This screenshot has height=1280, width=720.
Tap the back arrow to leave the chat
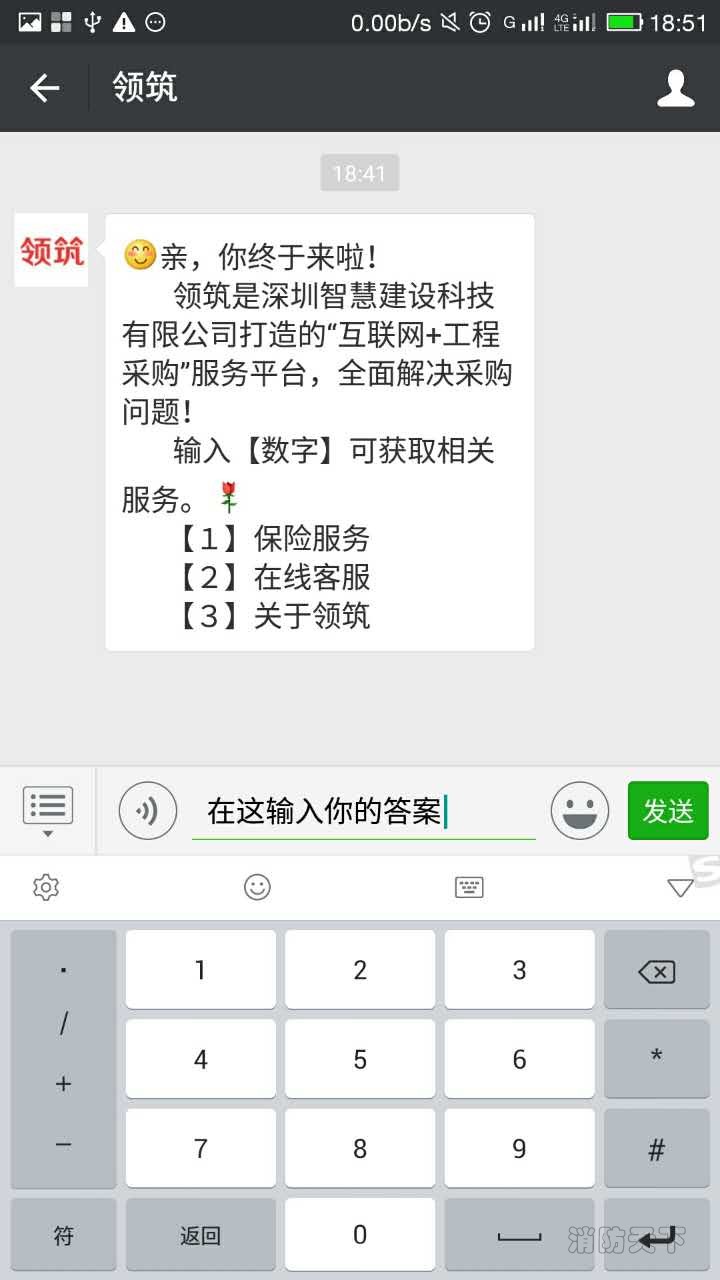coord(44,88)
